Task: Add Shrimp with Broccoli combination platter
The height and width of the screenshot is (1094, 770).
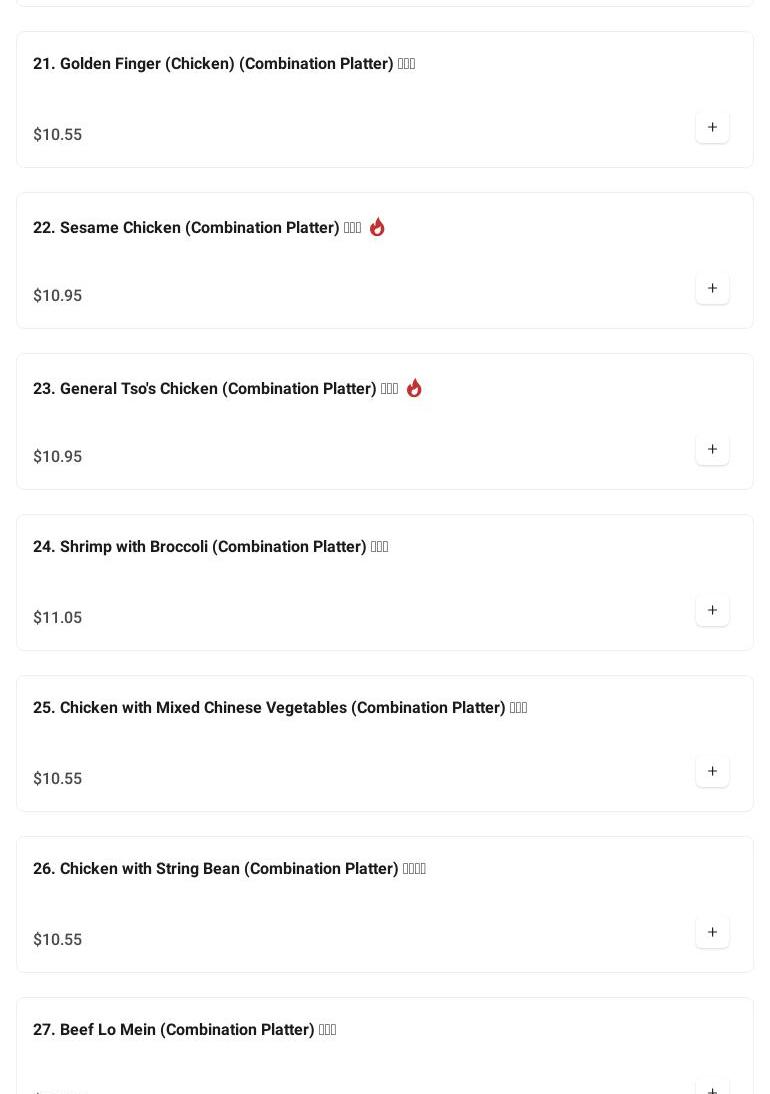Action: pos(712,610)
